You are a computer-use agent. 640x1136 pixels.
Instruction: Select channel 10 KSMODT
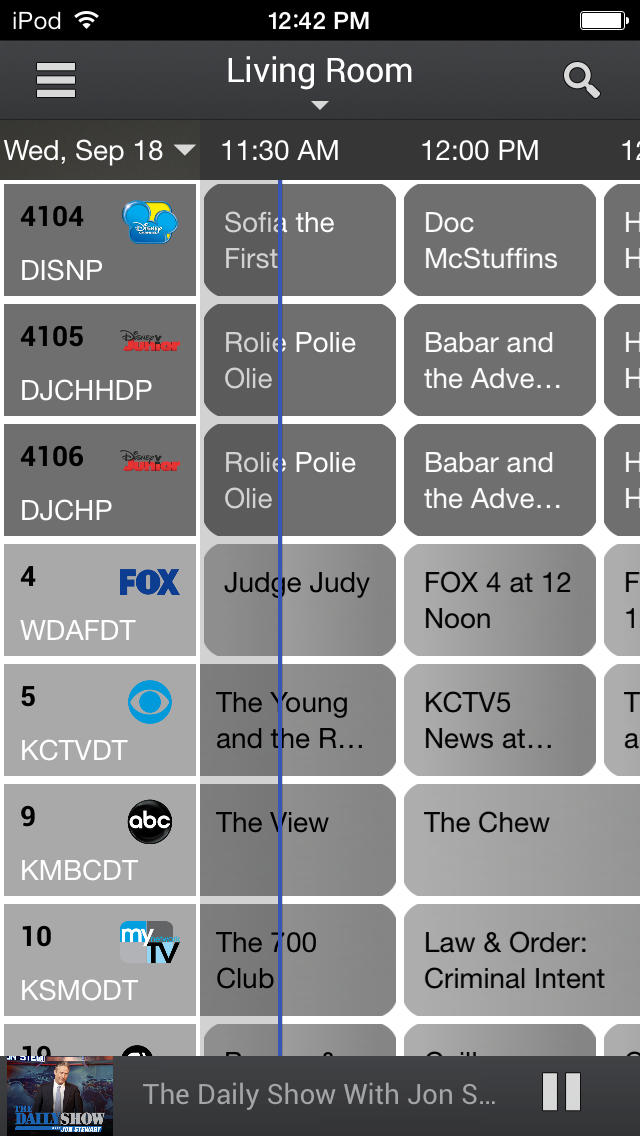click(100, 960)
